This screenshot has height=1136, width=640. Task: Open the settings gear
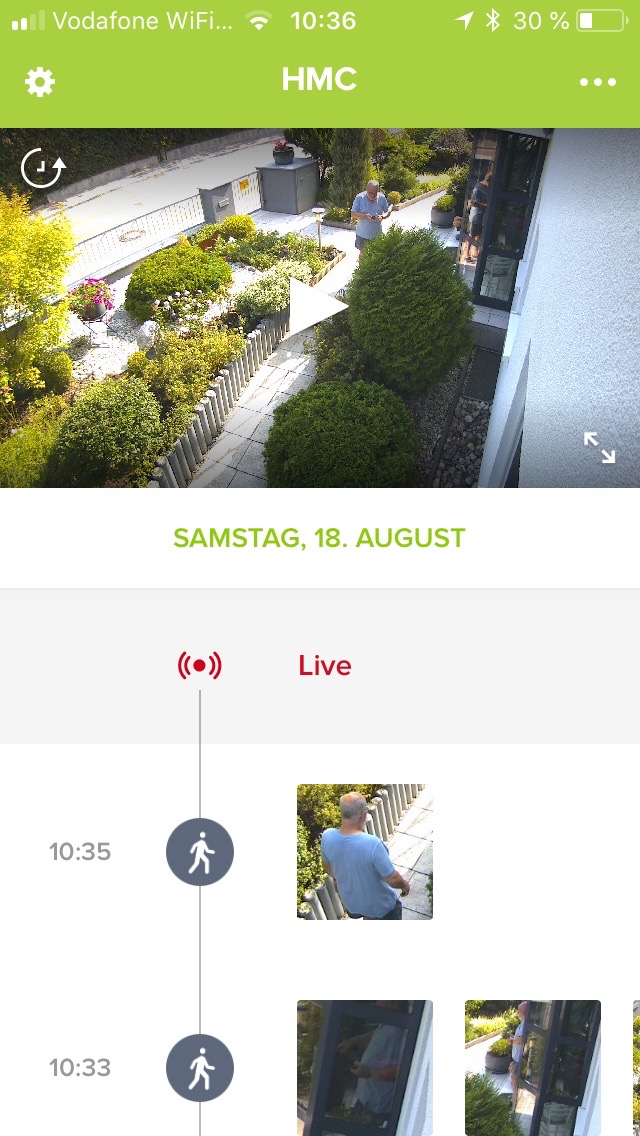(x=40, y=82)
